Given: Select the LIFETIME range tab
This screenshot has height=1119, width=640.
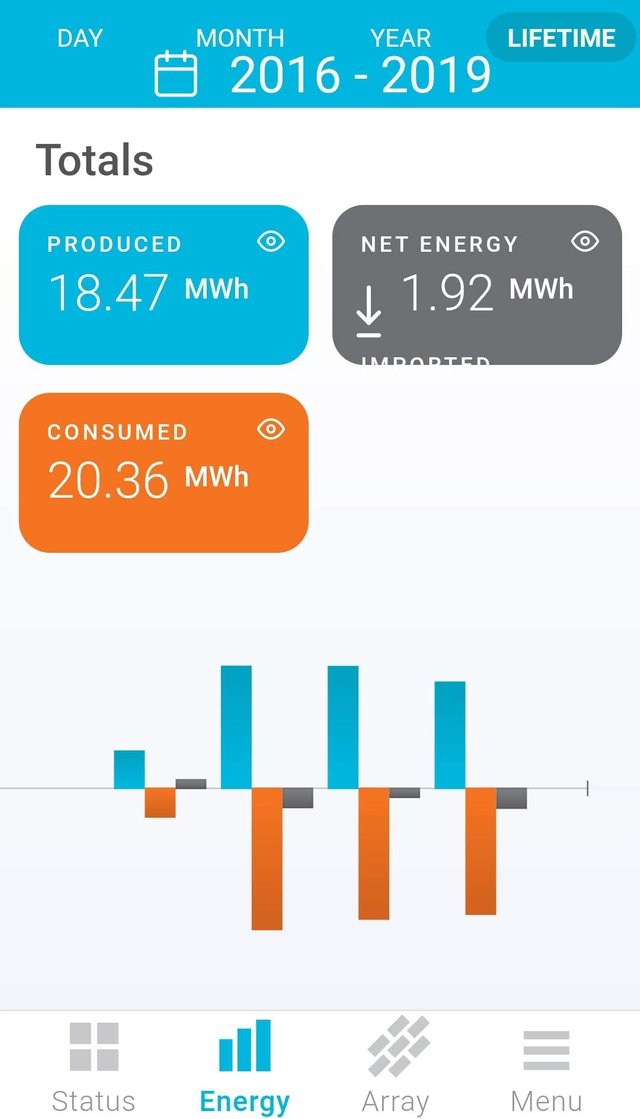Looking at the screenshot, I should tap(561, 38).
